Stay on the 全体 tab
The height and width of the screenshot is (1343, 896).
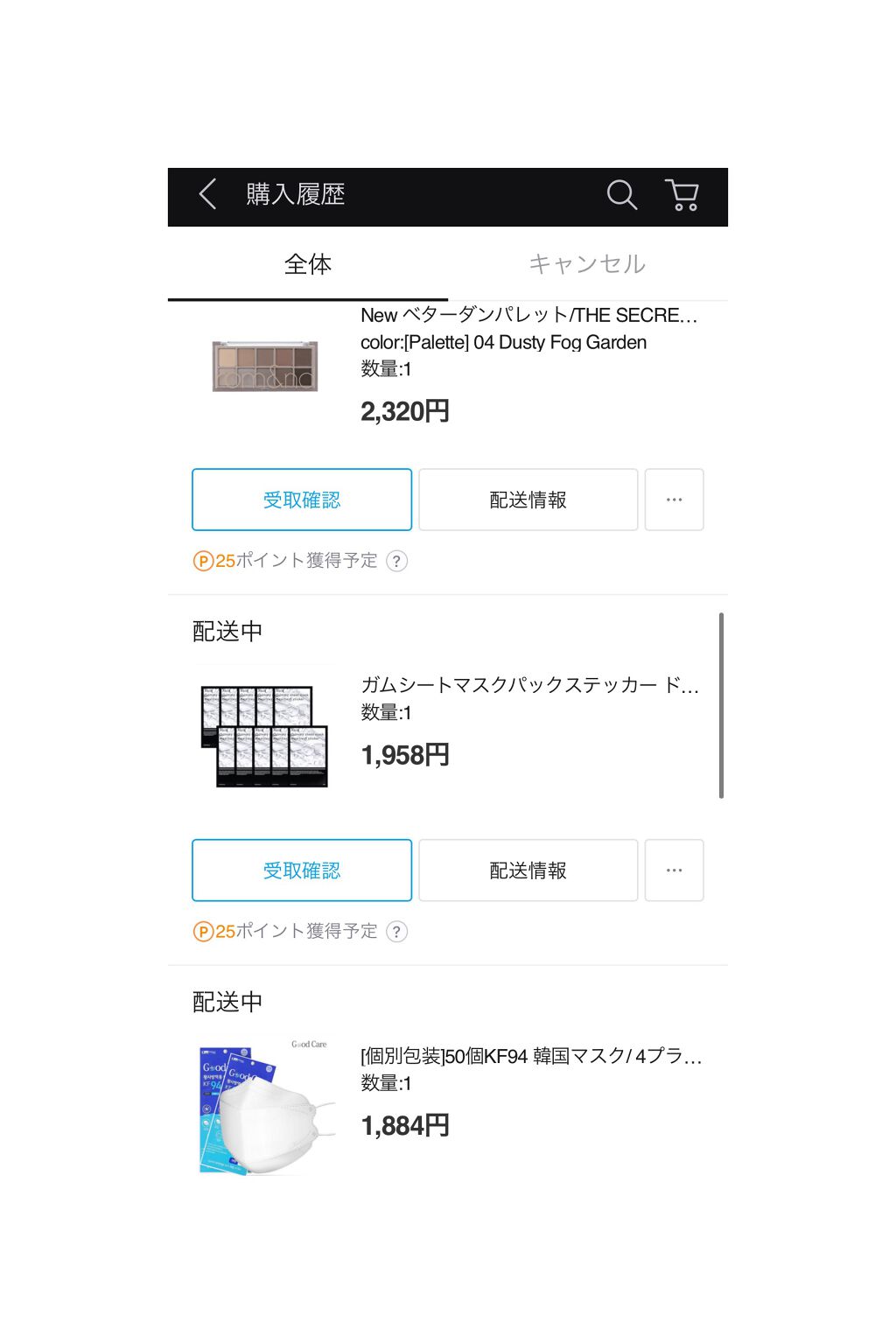click(x=308, y=264)
